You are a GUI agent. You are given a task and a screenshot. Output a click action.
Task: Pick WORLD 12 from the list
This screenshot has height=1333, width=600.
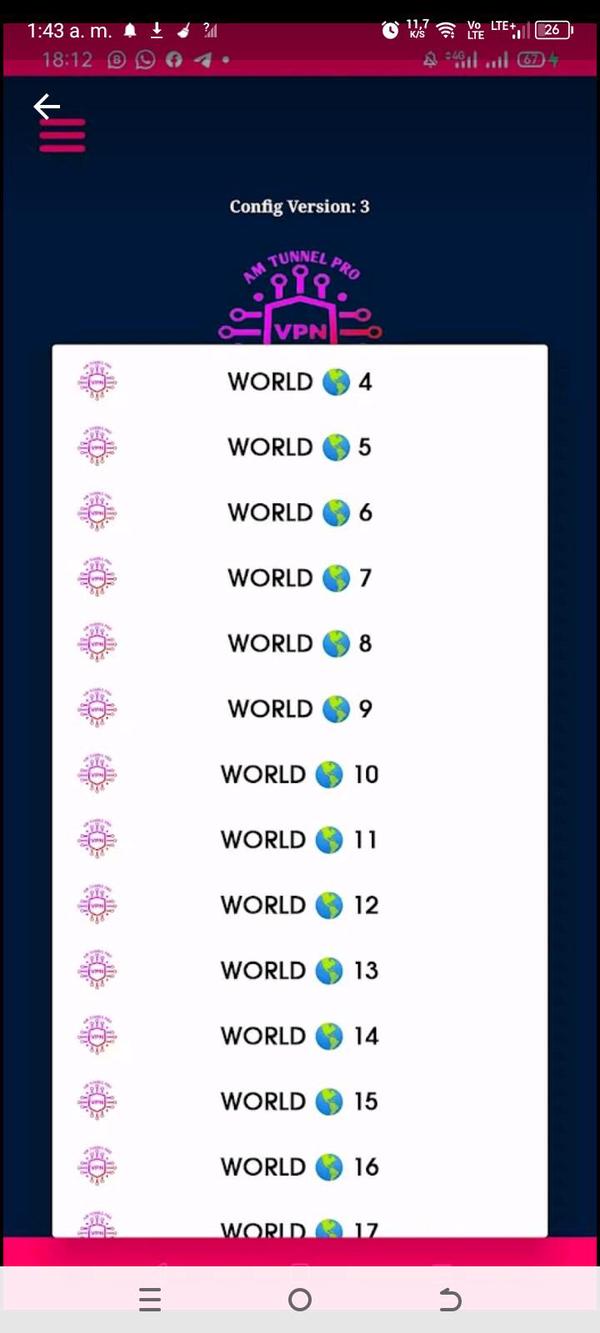pyautogui.click(x=299, y=905)
